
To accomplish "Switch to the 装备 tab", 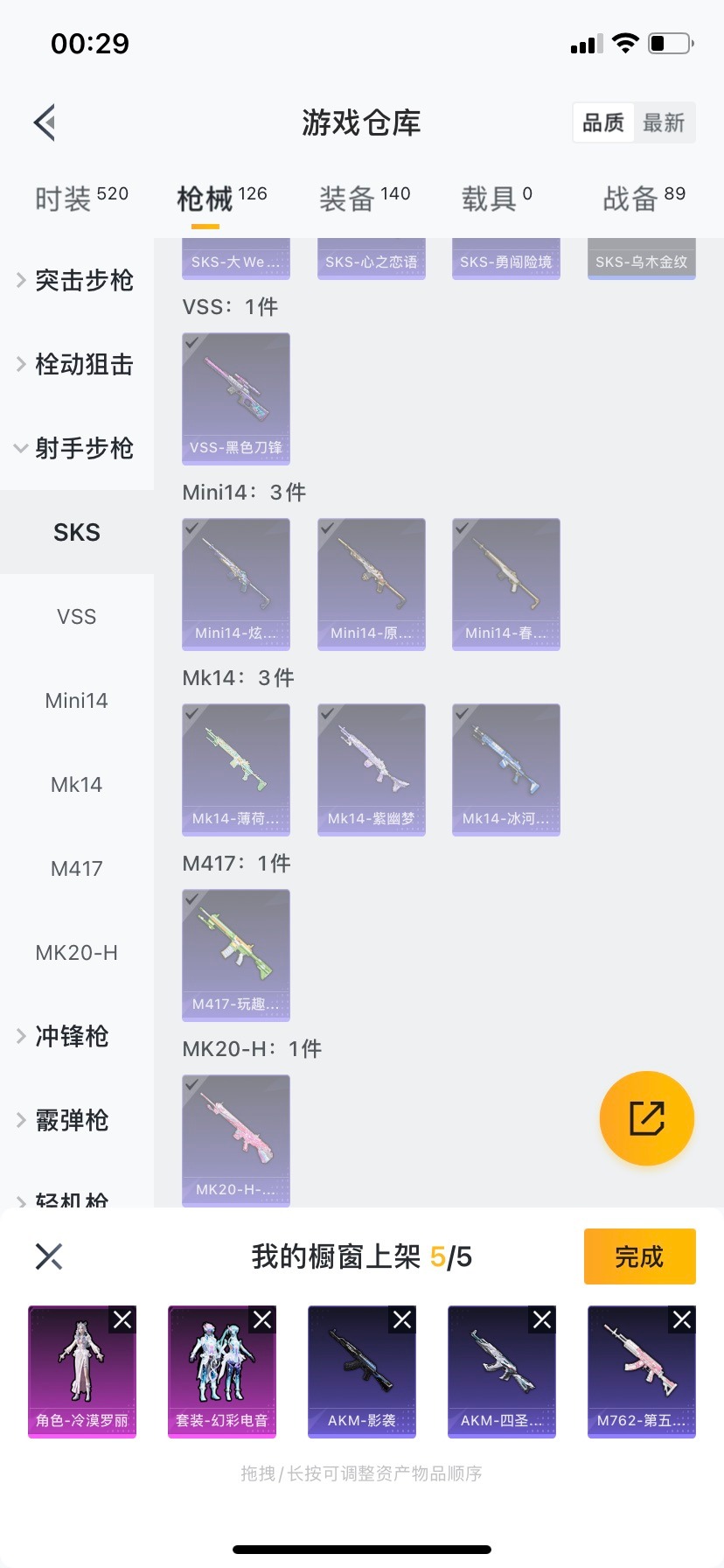I will [364, 199].
